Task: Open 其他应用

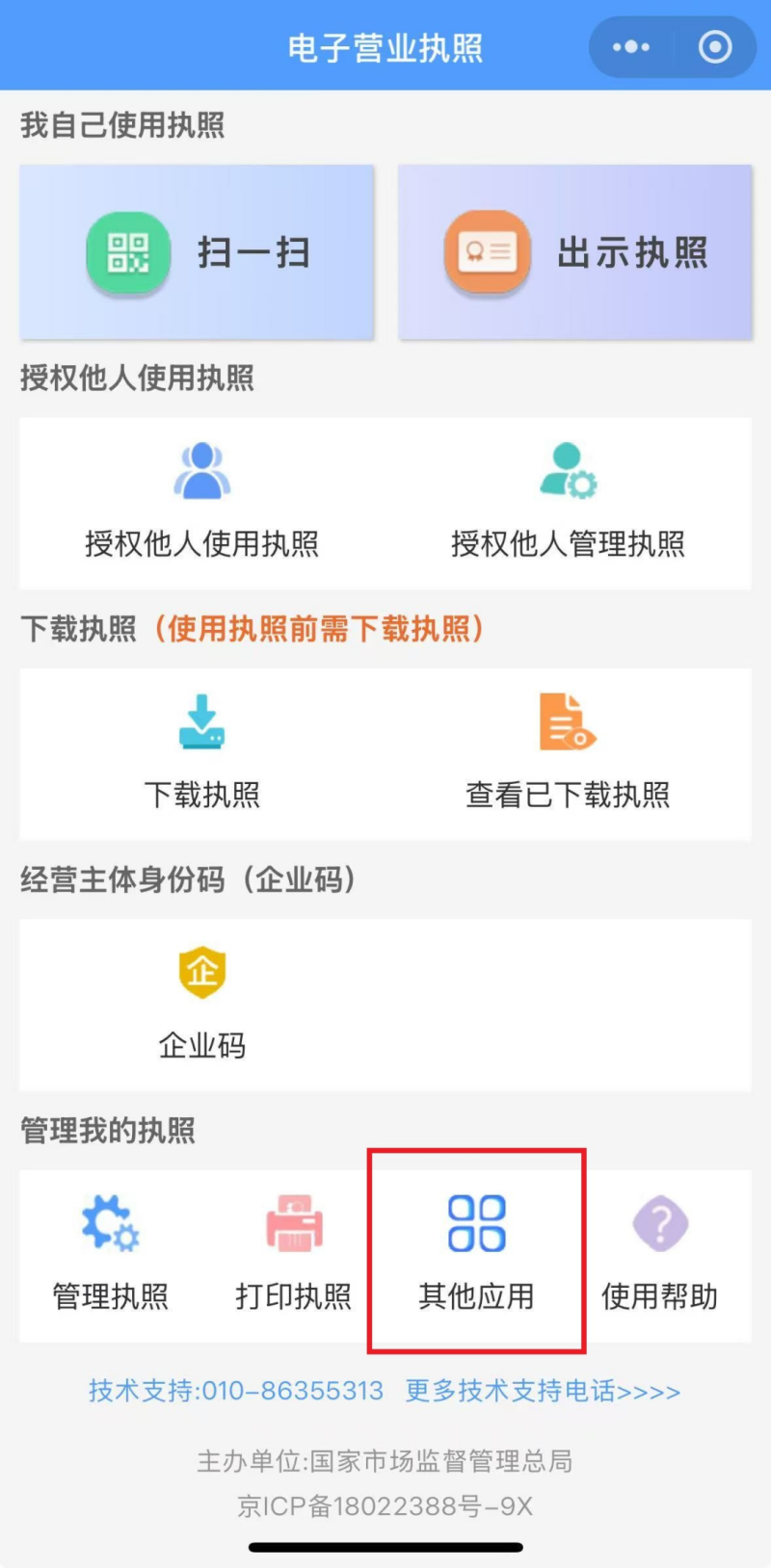Action: click(x=476, y=1254)
